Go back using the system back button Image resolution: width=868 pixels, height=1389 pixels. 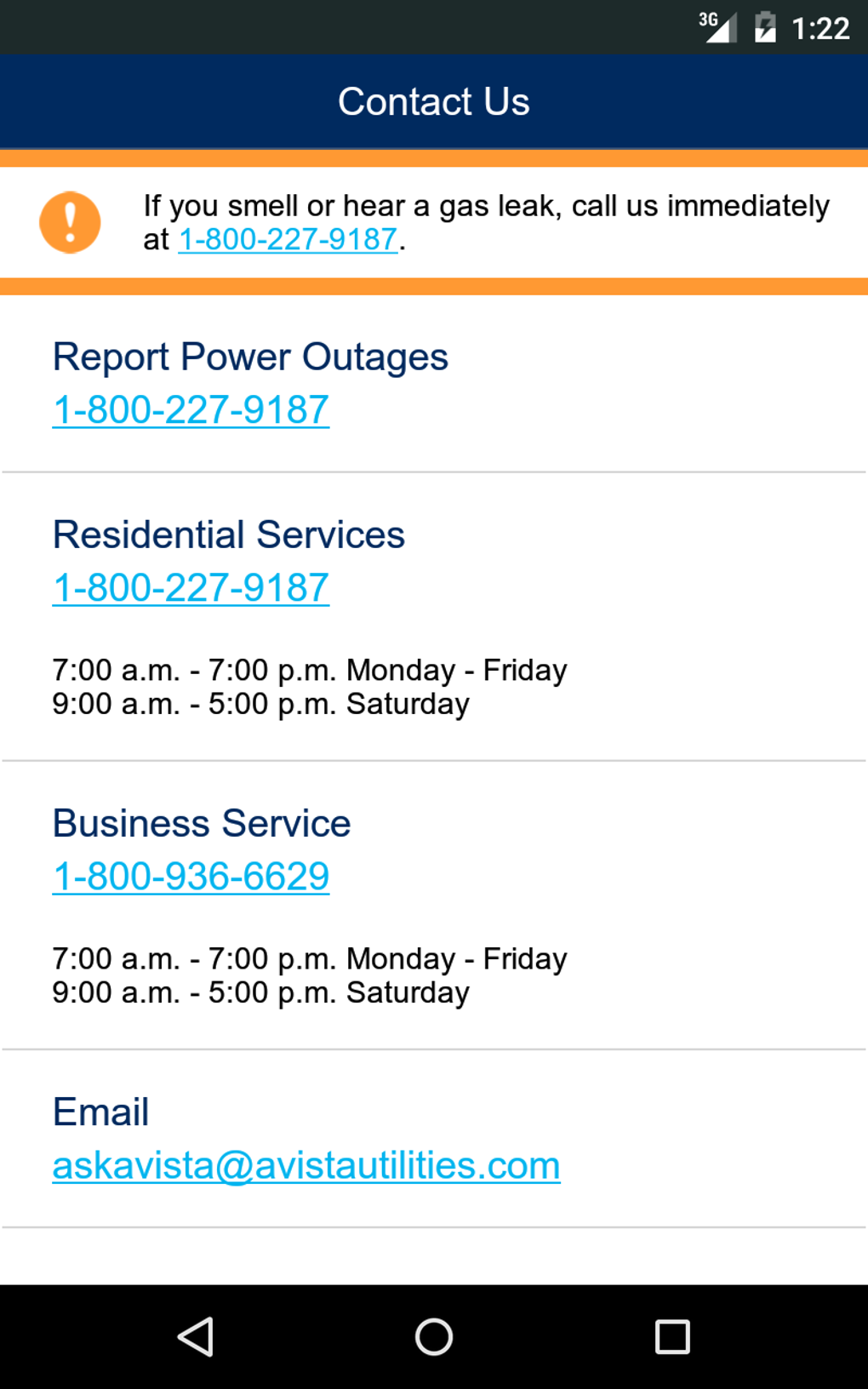196,1336
